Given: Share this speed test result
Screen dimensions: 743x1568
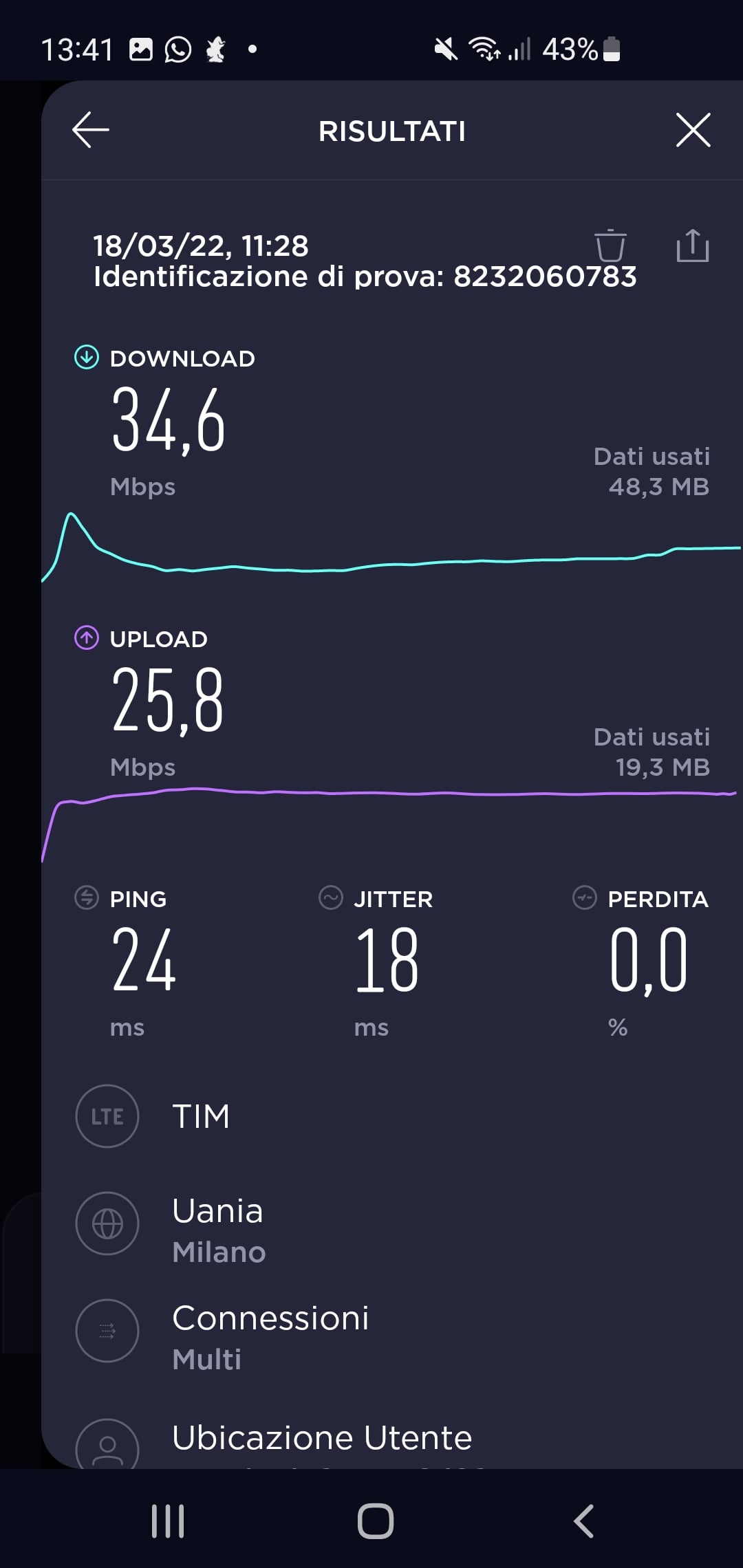Looking at the screenshot, I should point(693,246).
